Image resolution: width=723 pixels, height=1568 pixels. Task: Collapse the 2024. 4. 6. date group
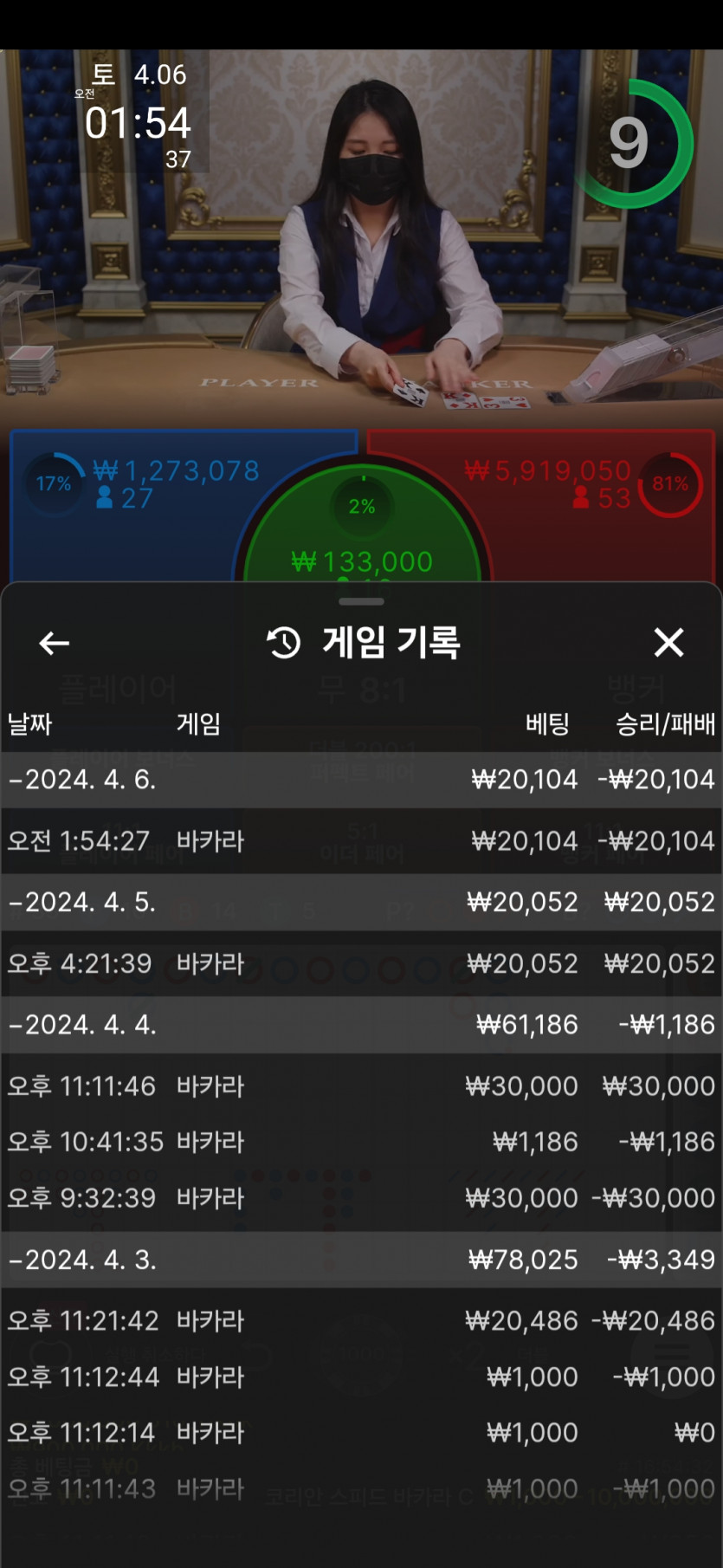tap(83, 780)
